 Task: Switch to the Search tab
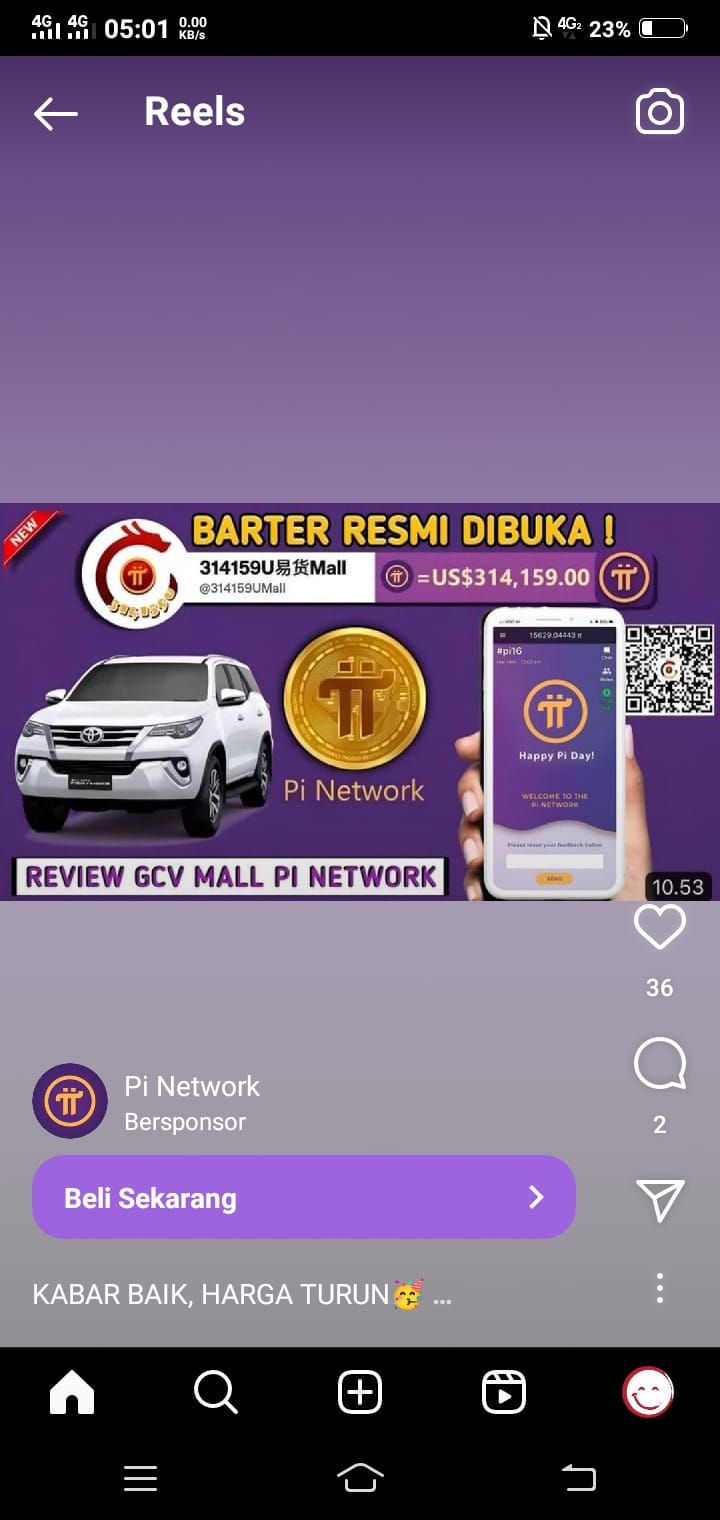pos(215,1392)
